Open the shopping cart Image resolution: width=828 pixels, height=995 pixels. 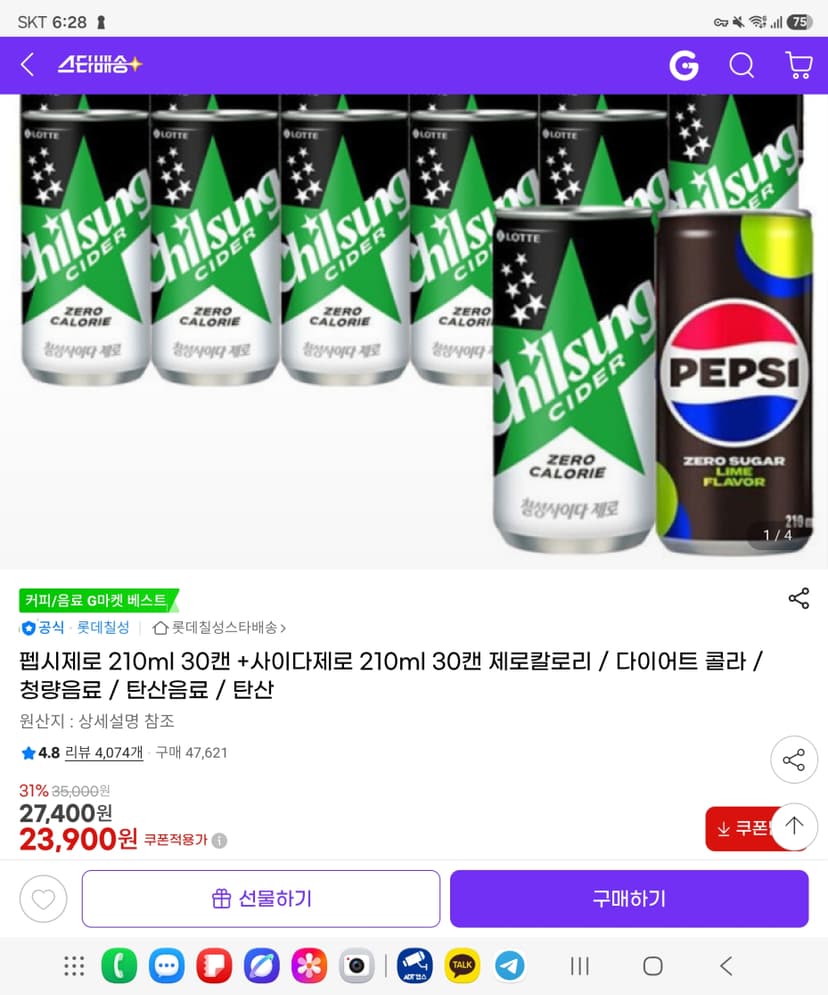798,65
